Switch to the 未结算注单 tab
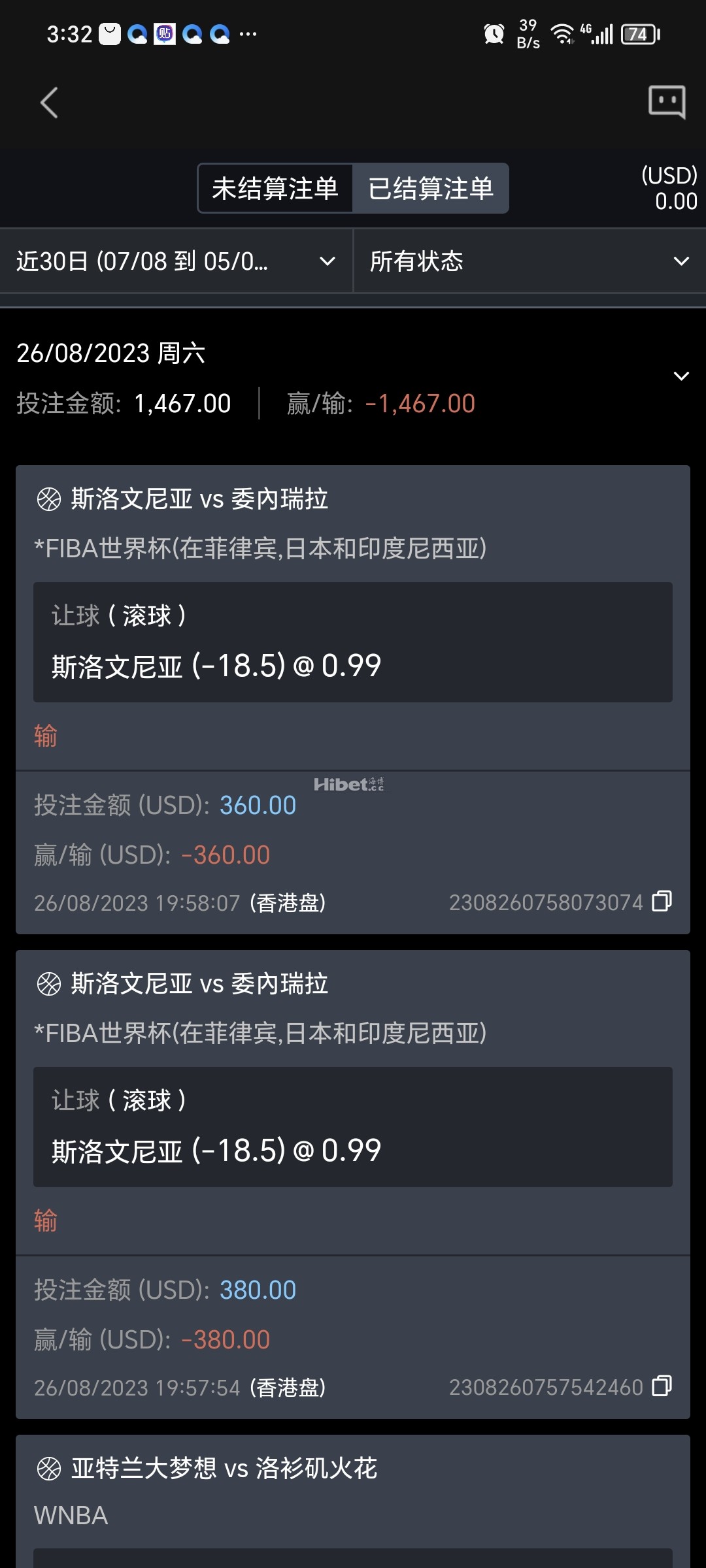 point(275,189)
